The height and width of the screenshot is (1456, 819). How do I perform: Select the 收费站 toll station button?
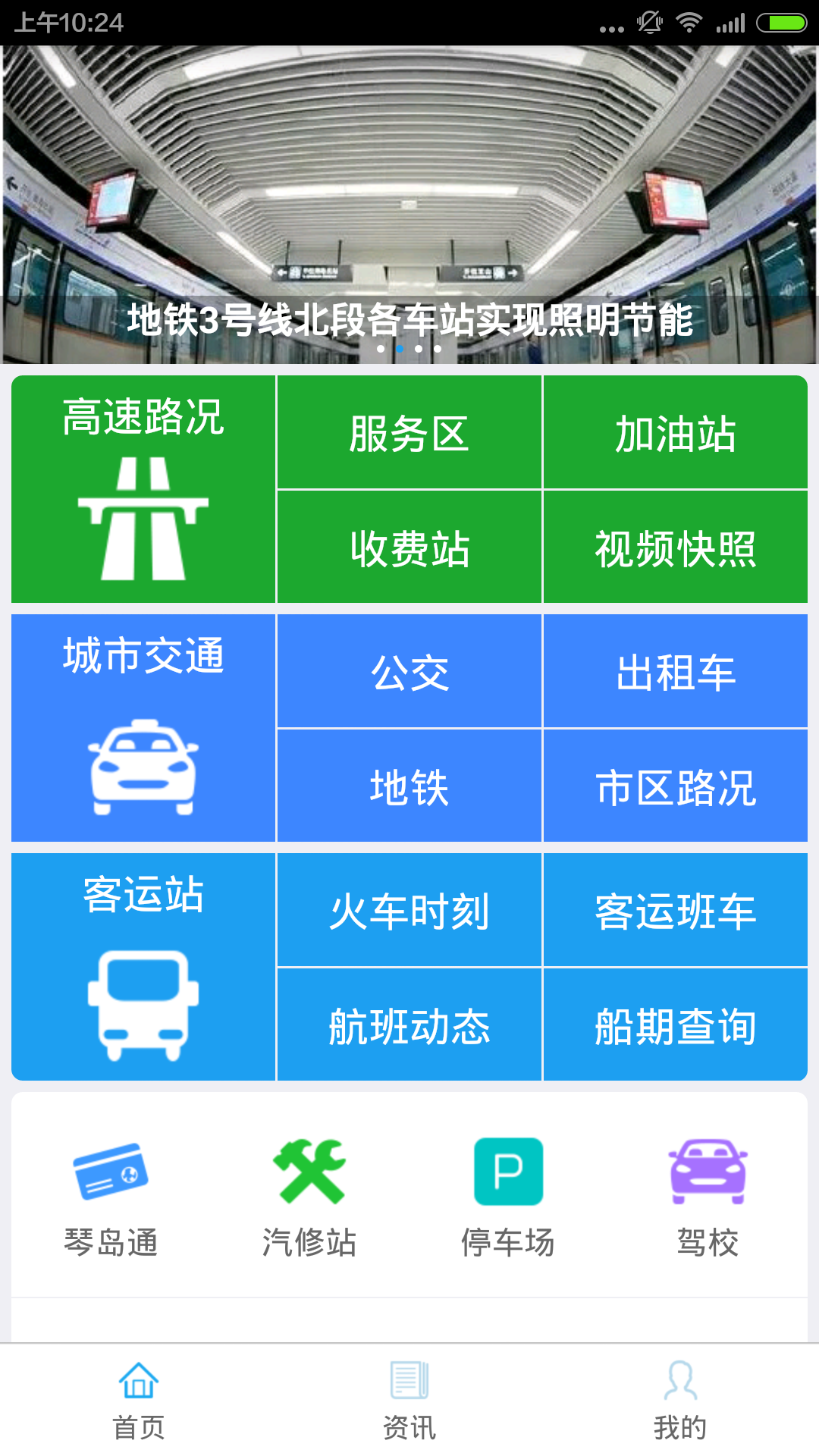point(409,548)
